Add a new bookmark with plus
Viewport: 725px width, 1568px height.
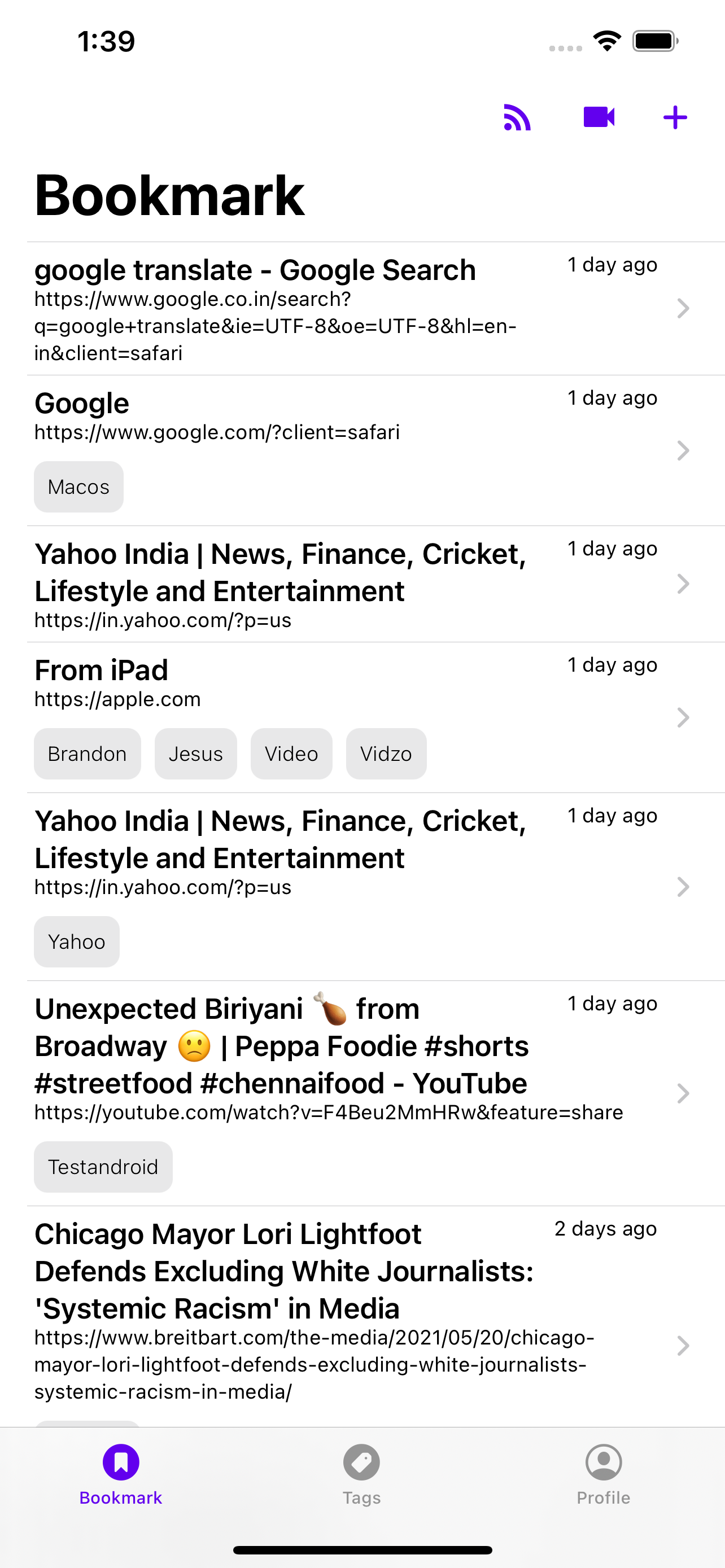pyautogui.click(x=675, y=117)
